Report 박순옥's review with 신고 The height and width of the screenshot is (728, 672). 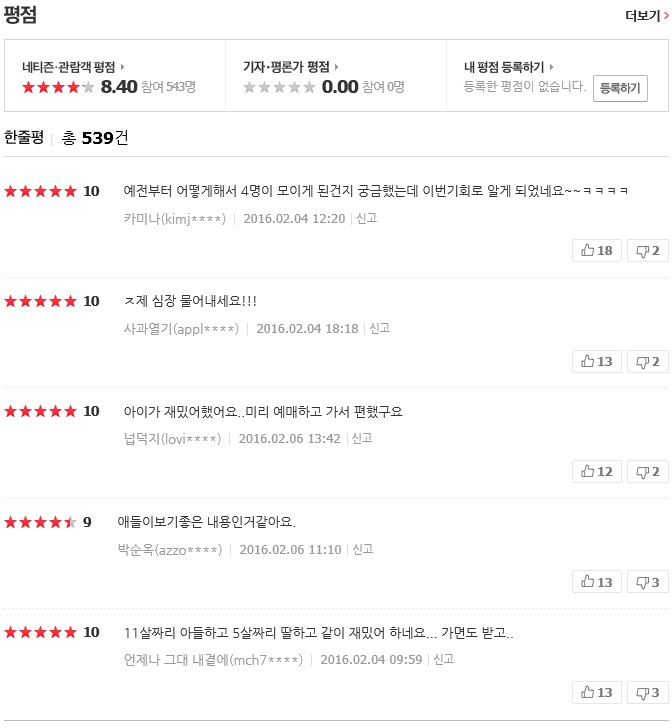363,549
